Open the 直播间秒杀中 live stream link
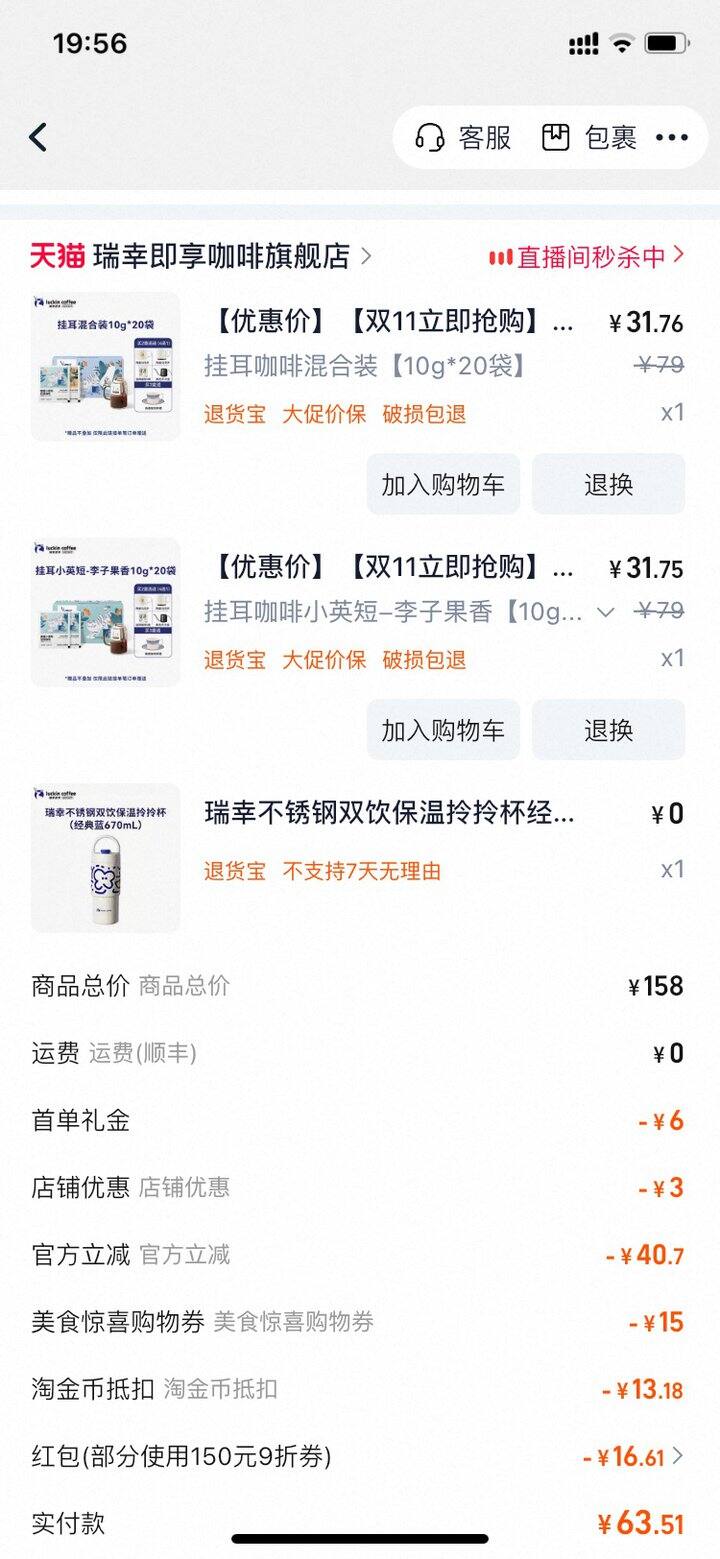Screen dimensions: 720x1559 (587, 257)
